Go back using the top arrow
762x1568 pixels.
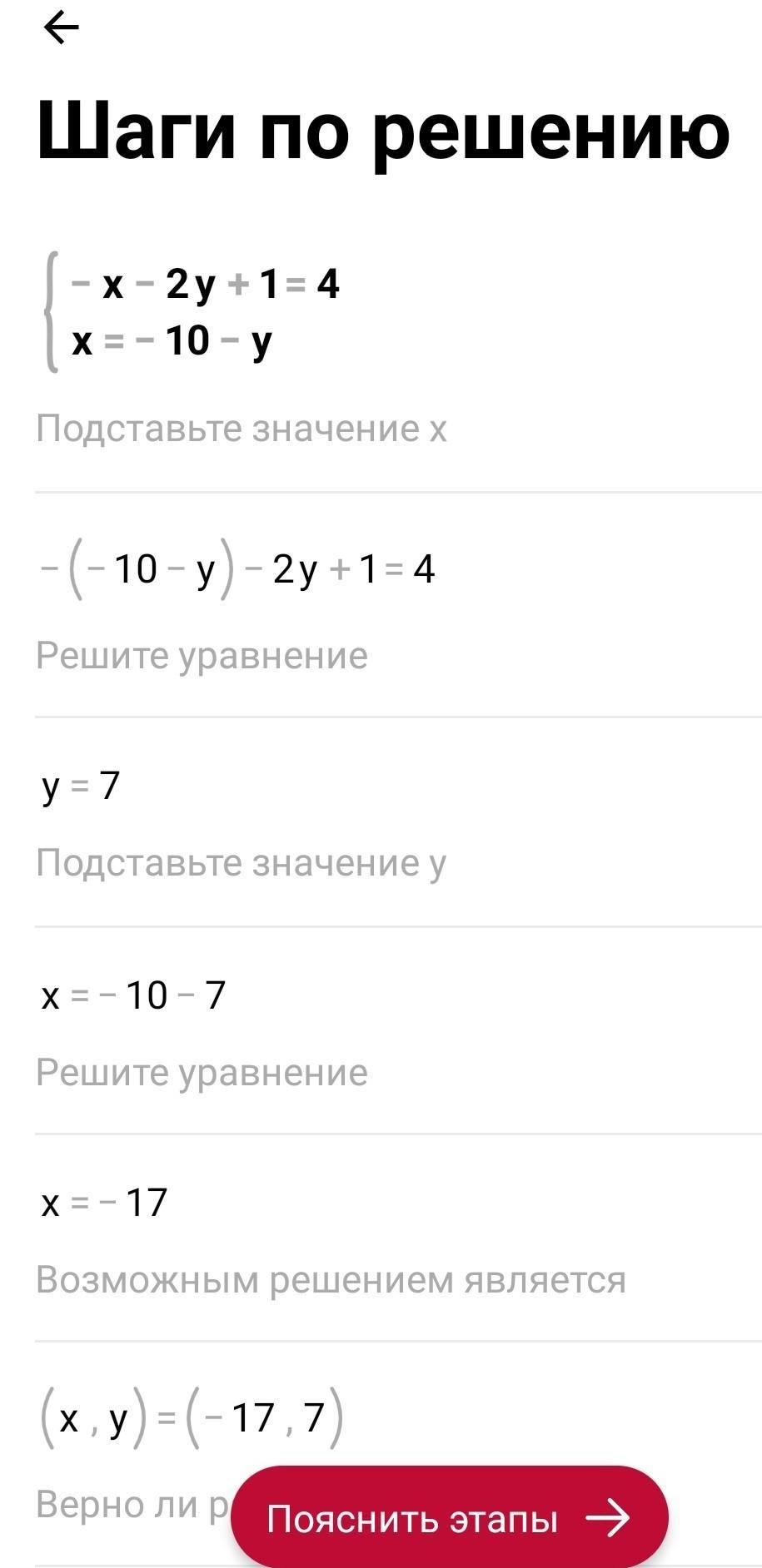click(61, 29)
